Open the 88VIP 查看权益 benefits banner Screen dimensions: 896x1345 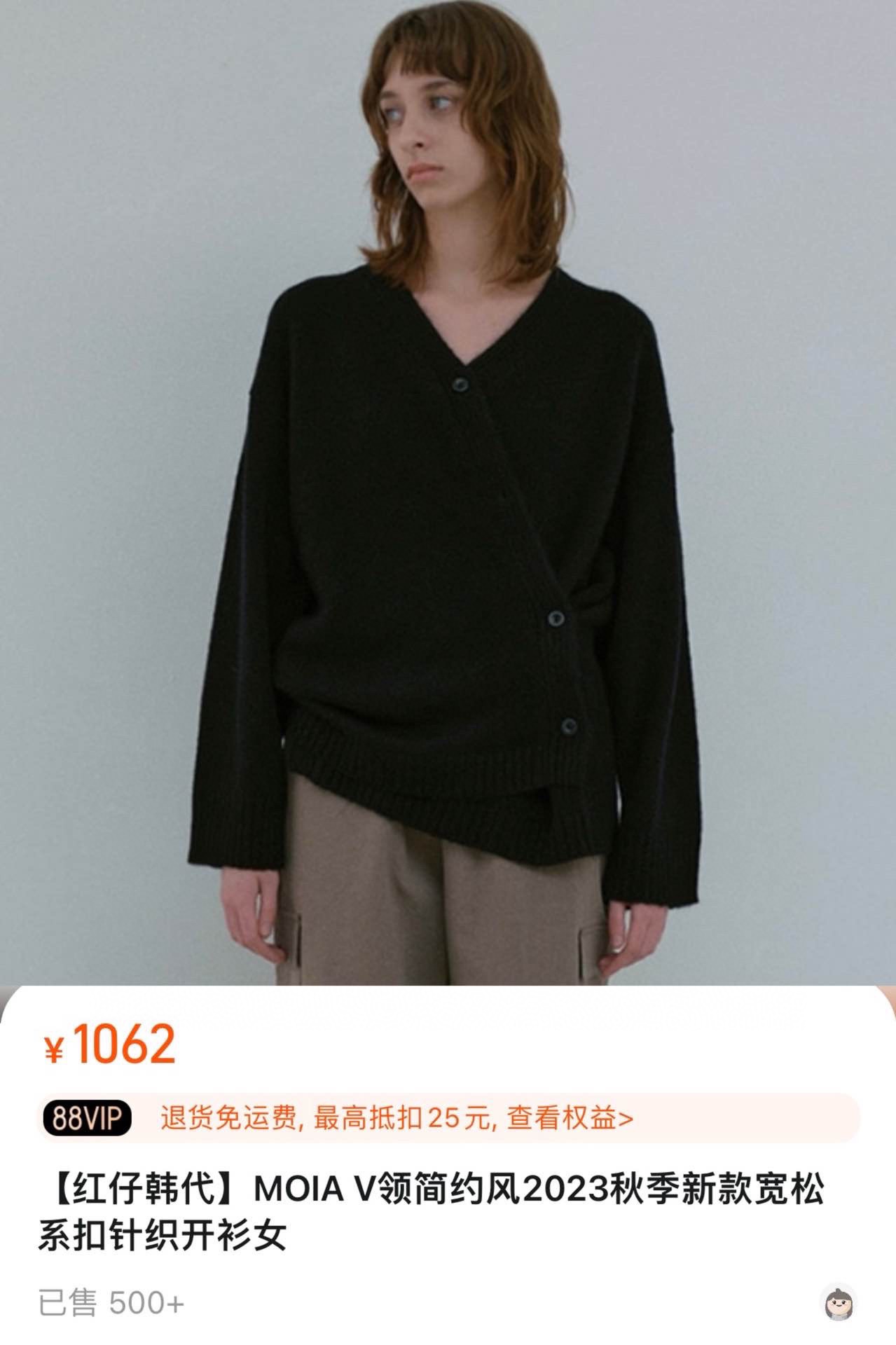(x=448, y=1117)
